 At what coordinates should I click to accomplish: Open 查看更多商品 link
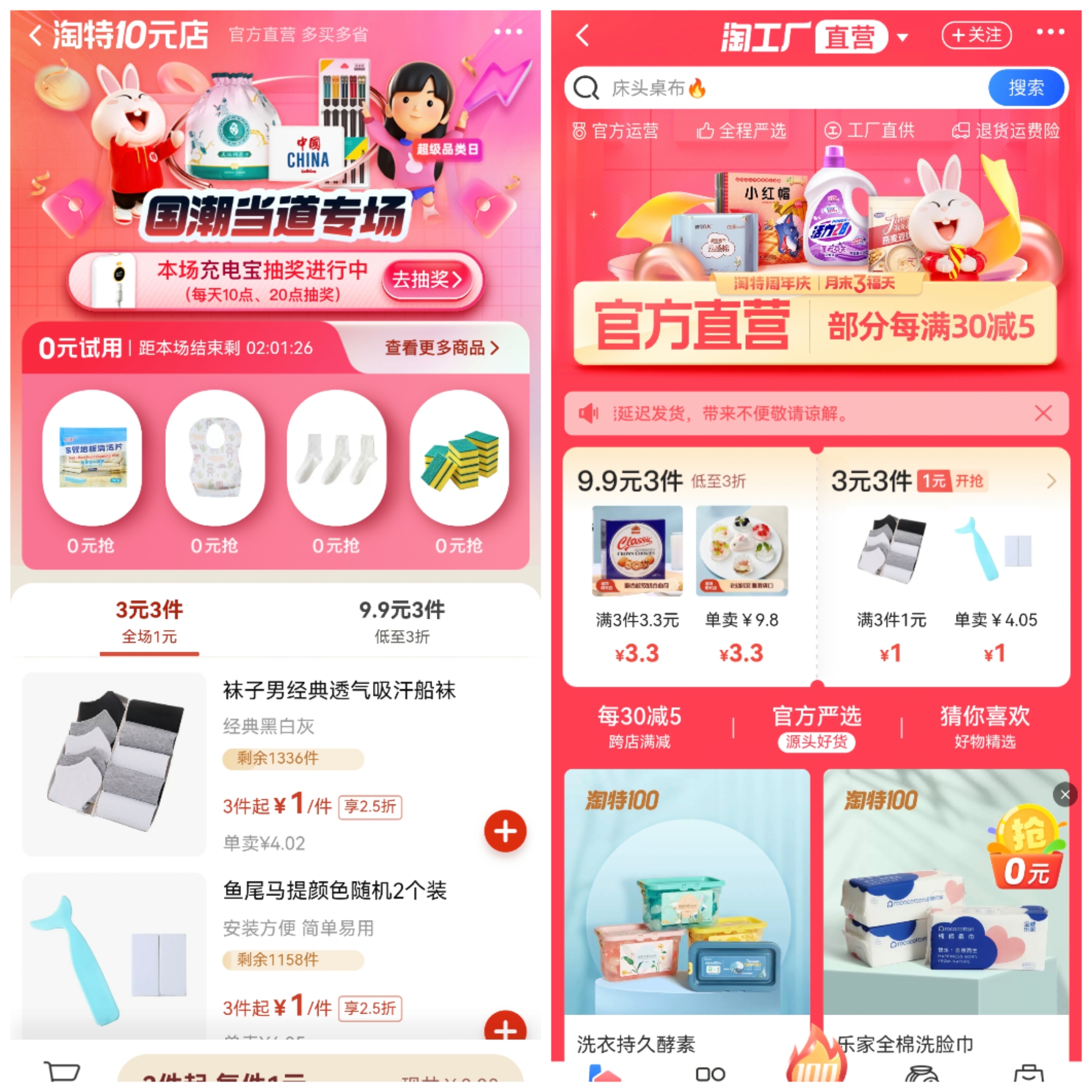(441, 348)
